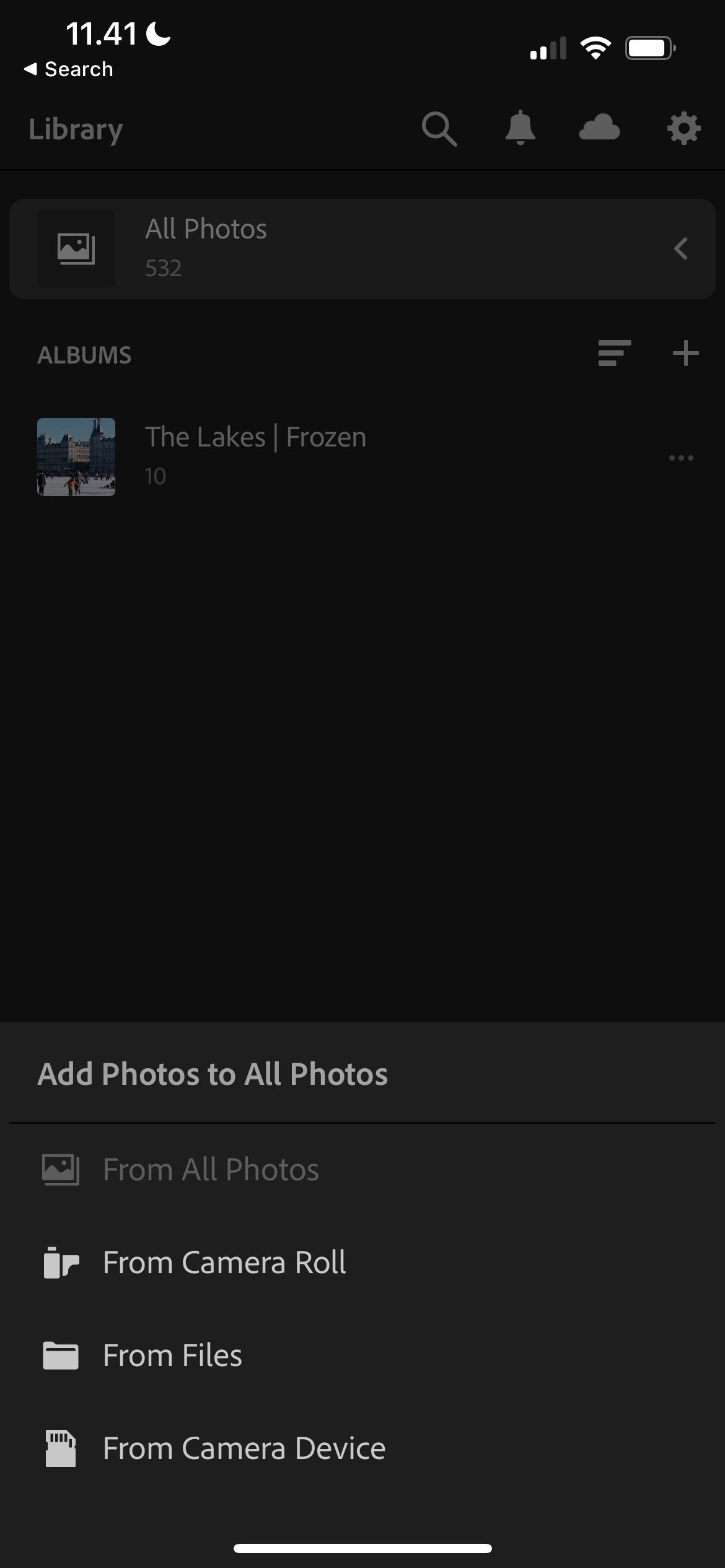Viewport: 725px width, 1568px height.
Task: Open the Library search icon
Action: click(x=439, y=129)
